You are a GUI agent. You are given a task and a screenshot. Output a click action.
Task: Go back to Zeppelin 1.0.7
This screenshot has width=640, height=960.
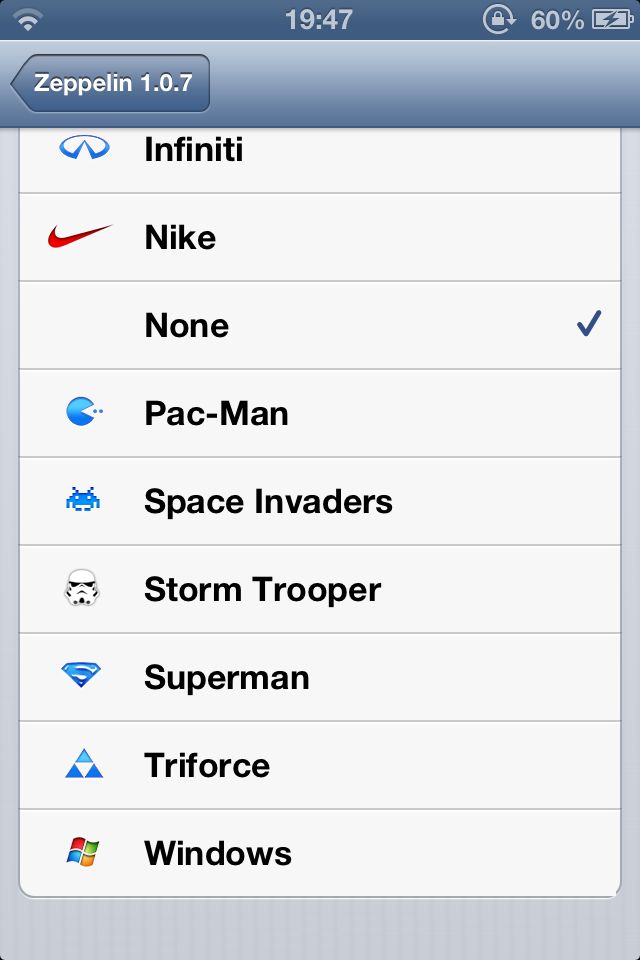[x=111, y=83]
